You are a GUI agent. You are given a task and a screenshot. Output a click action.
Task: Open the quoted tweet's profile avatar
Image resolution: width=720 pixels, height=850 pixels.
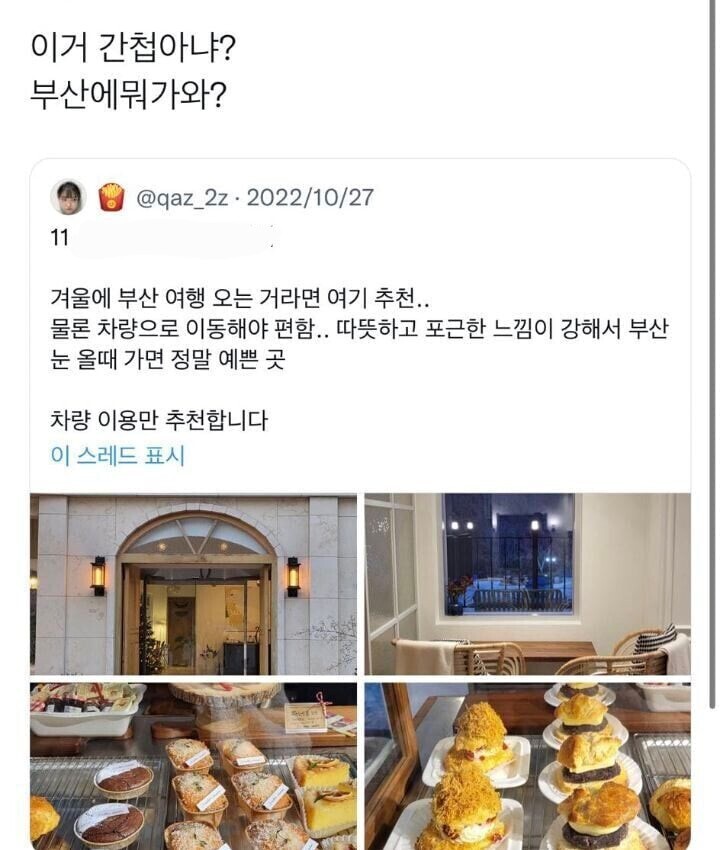coord(68,197)
